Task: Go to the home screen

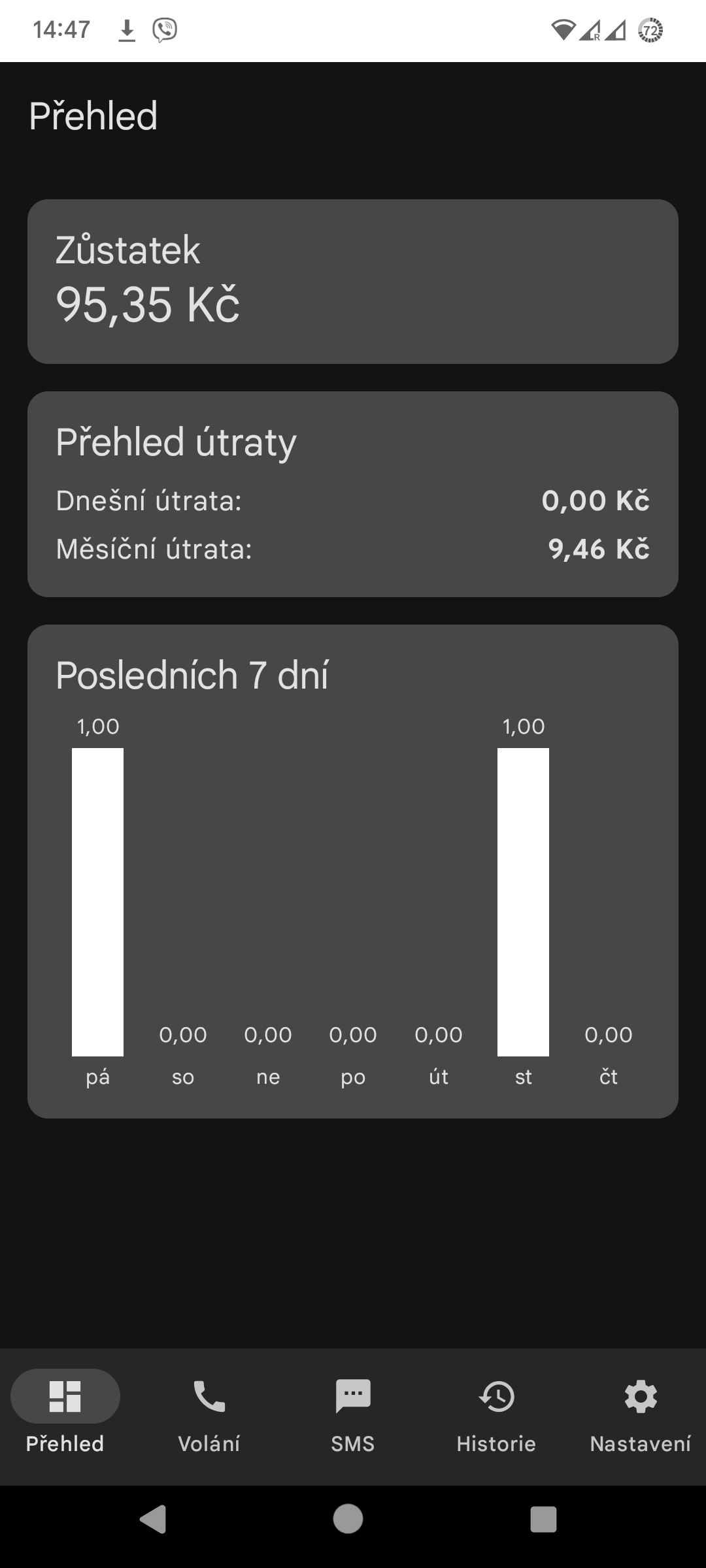Action: point(348,1518)
